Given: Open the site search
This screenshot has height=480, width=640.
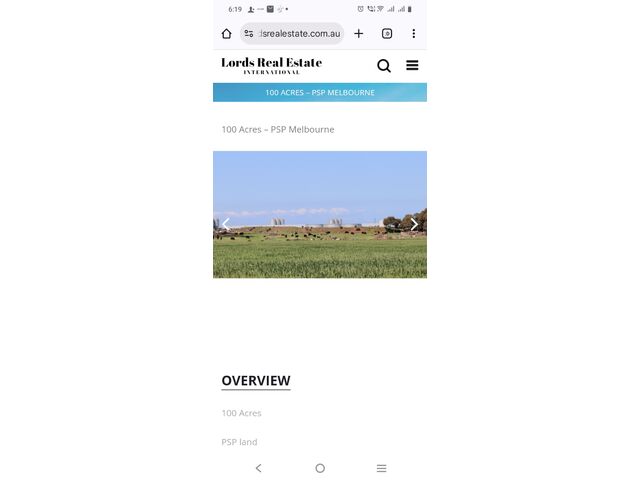Looking at the screenshot, I should pyautogui.click(x=384, y=66).
